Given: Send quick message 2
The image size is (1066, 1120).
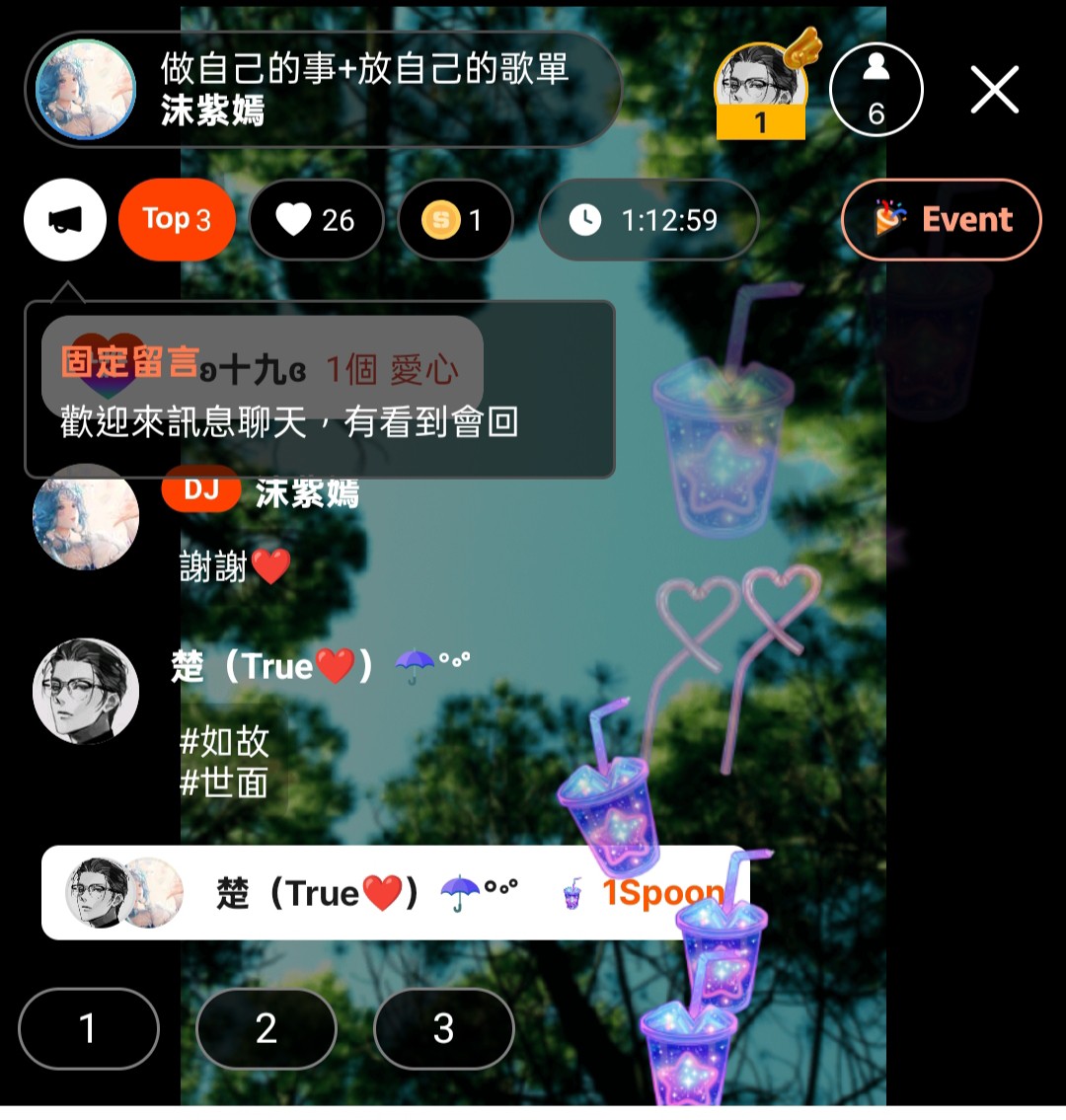Looking at the screenshot, I should pos(266,1028).
